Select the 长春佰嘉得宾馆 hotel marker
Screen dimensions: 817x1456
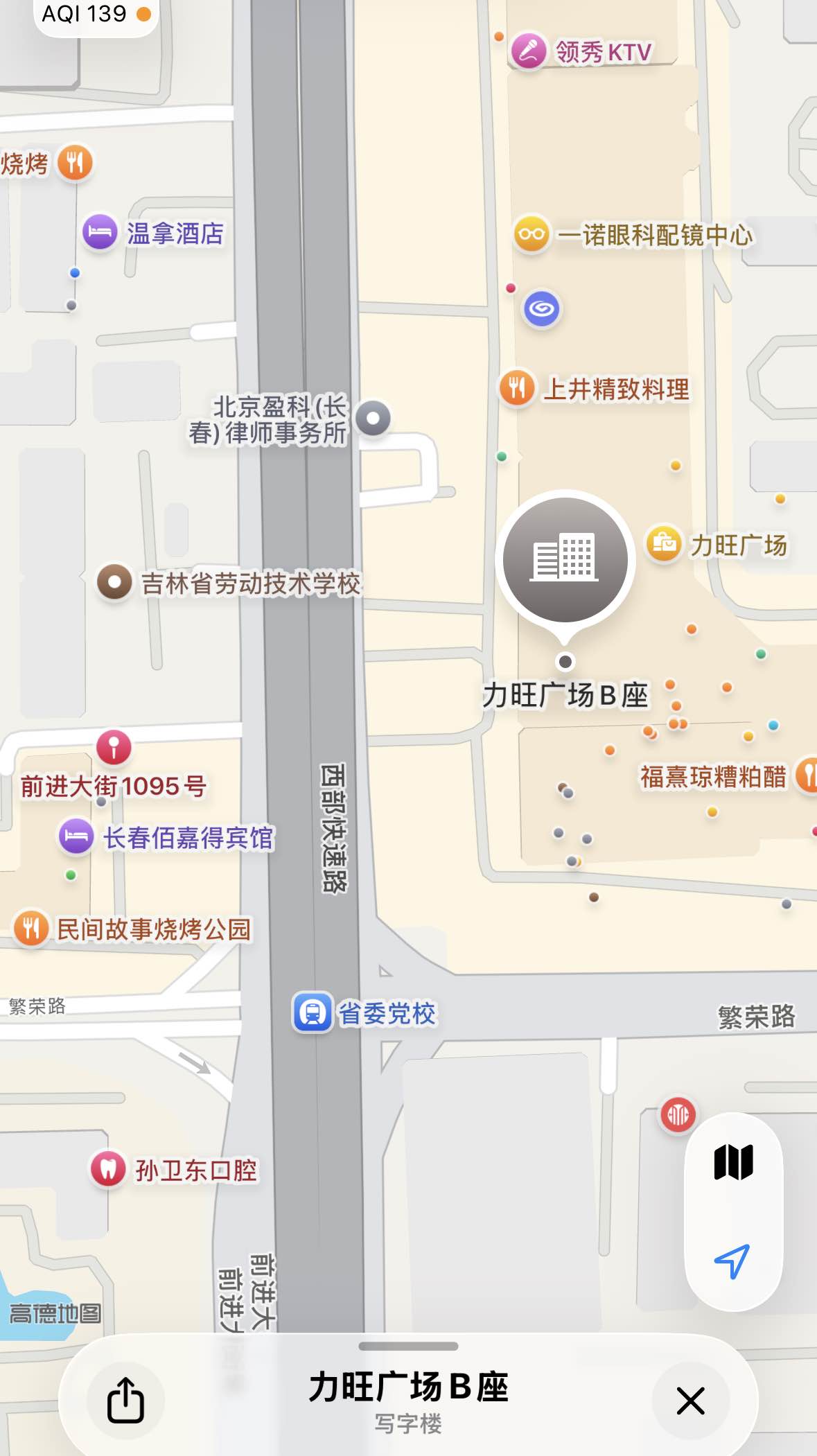76,836
